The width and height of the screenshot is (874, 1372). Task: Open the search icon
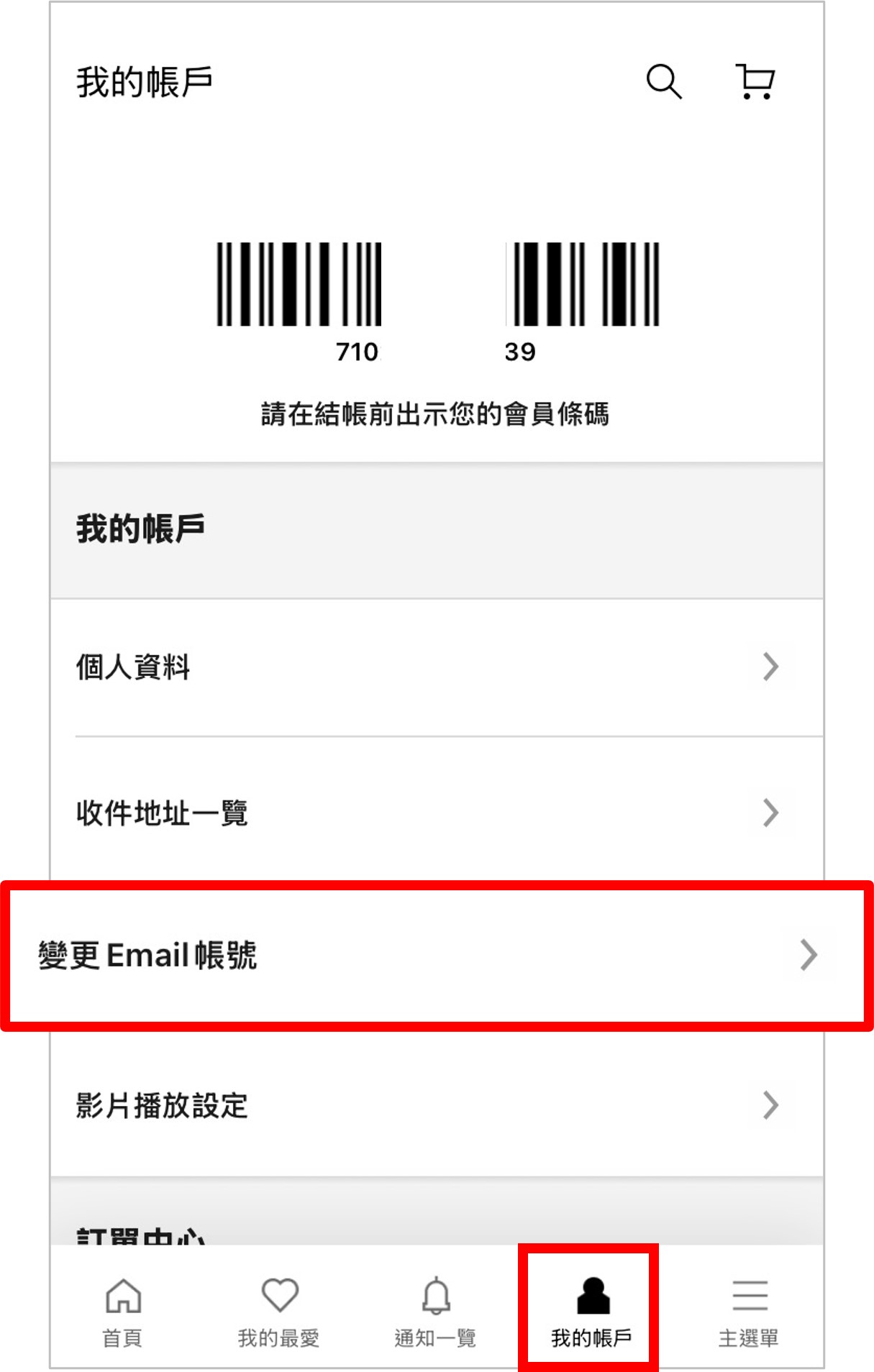coord(663,81)
